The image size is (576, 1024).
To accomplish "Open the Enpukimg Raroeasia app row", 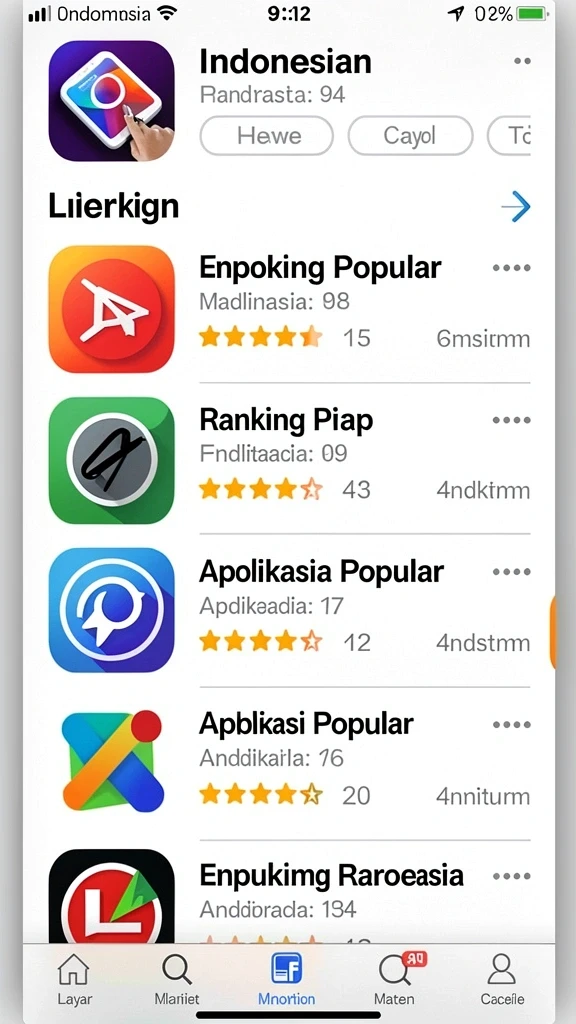I will click(x=289, y=895).
